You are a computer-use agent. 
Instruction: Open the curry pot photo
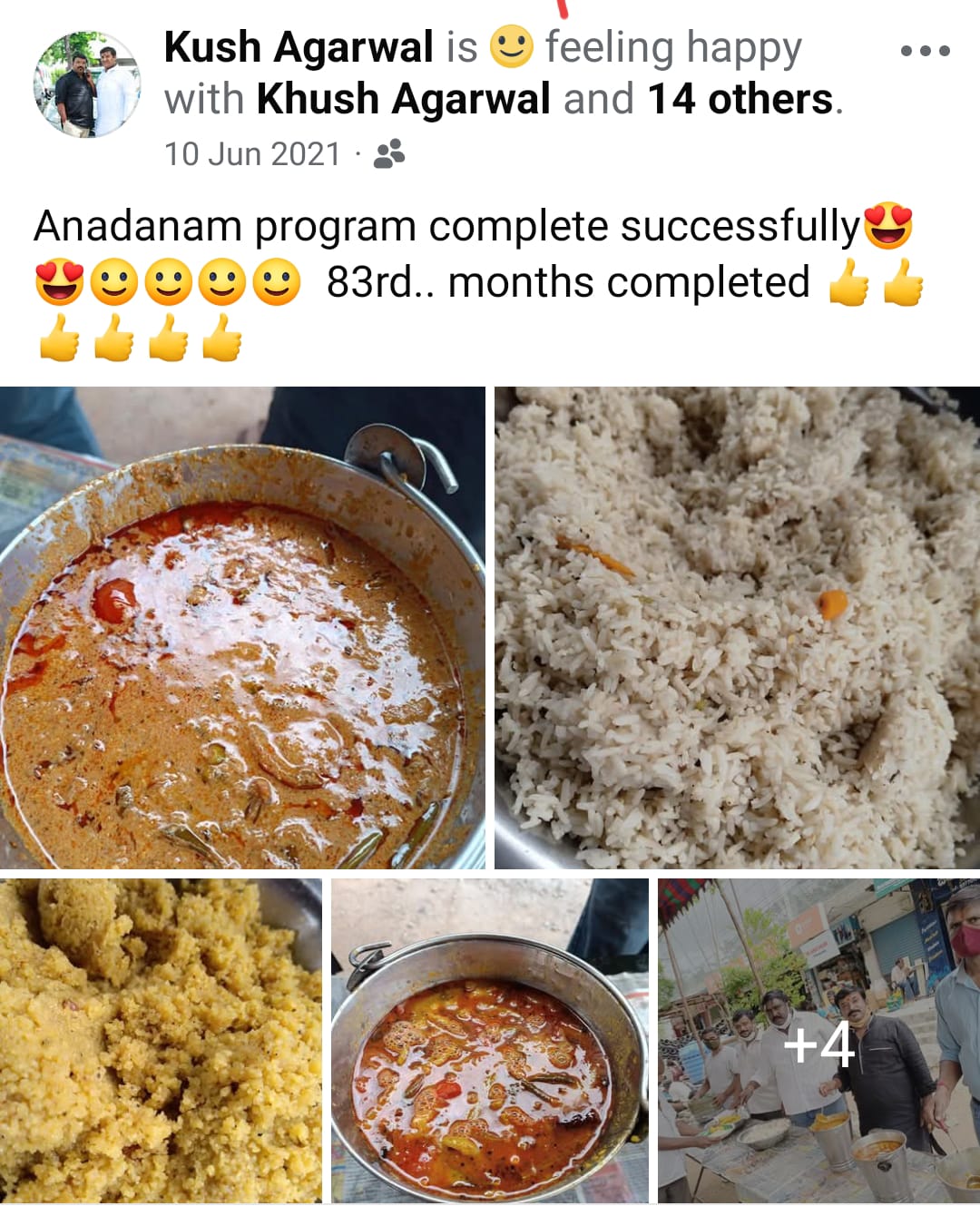tap(242, 628)
